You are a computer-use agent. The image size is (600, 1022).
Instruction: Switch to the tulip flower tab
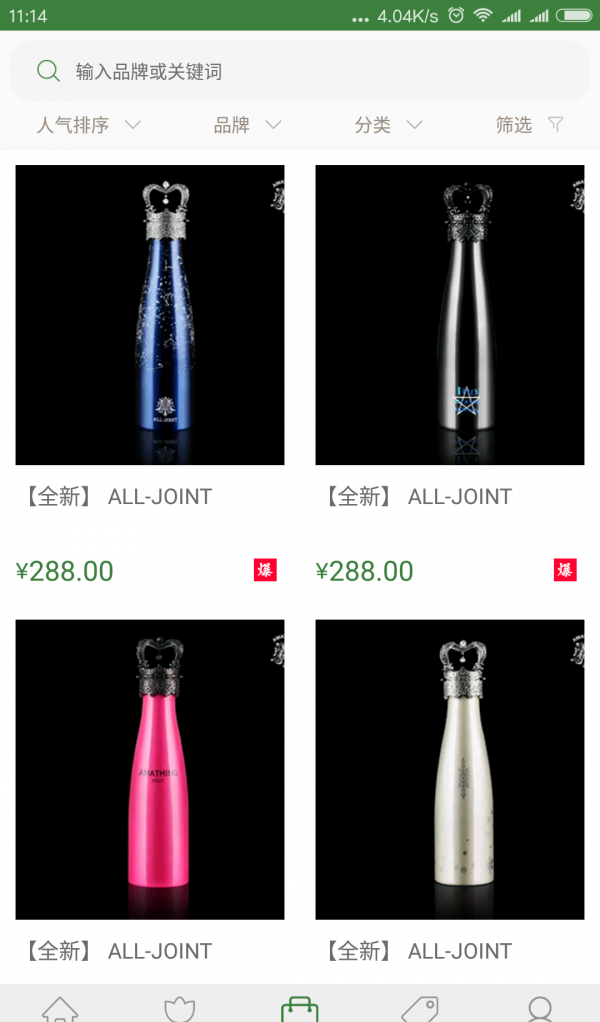[x=180, y=1006]
